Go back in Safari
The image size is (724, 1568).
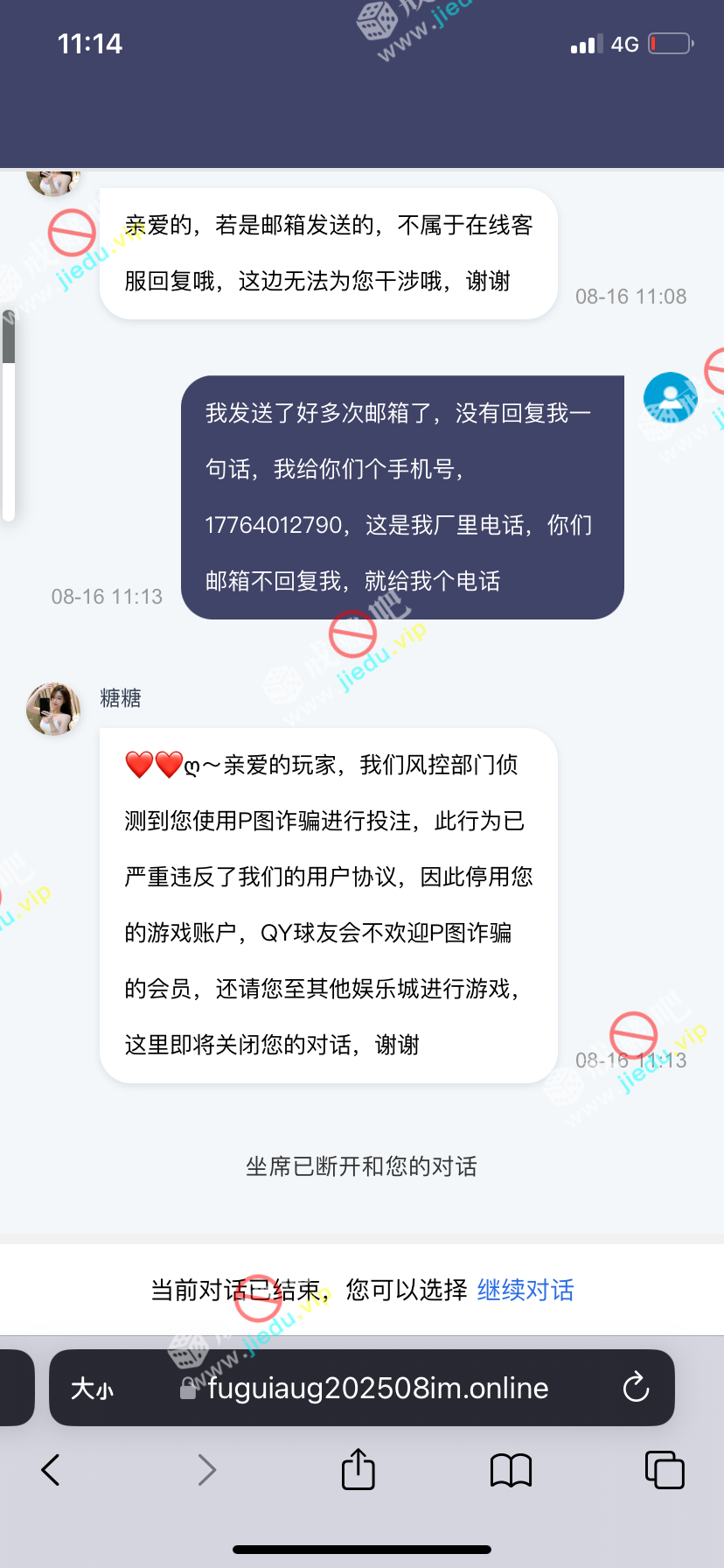tap(51, 1470)
